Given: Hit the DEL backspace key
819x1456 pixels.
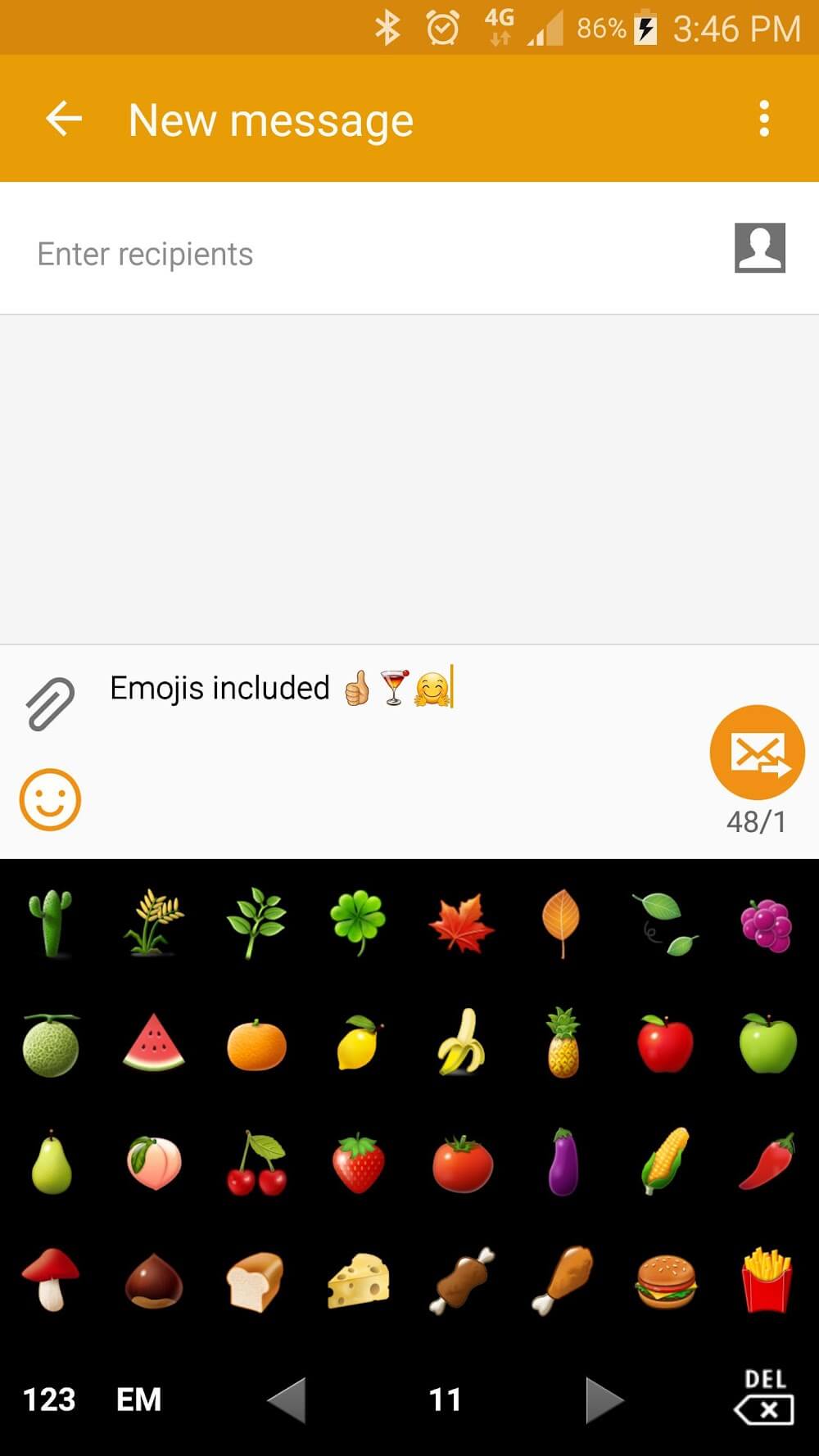Looking at the screenshot, I should 764,1397.
